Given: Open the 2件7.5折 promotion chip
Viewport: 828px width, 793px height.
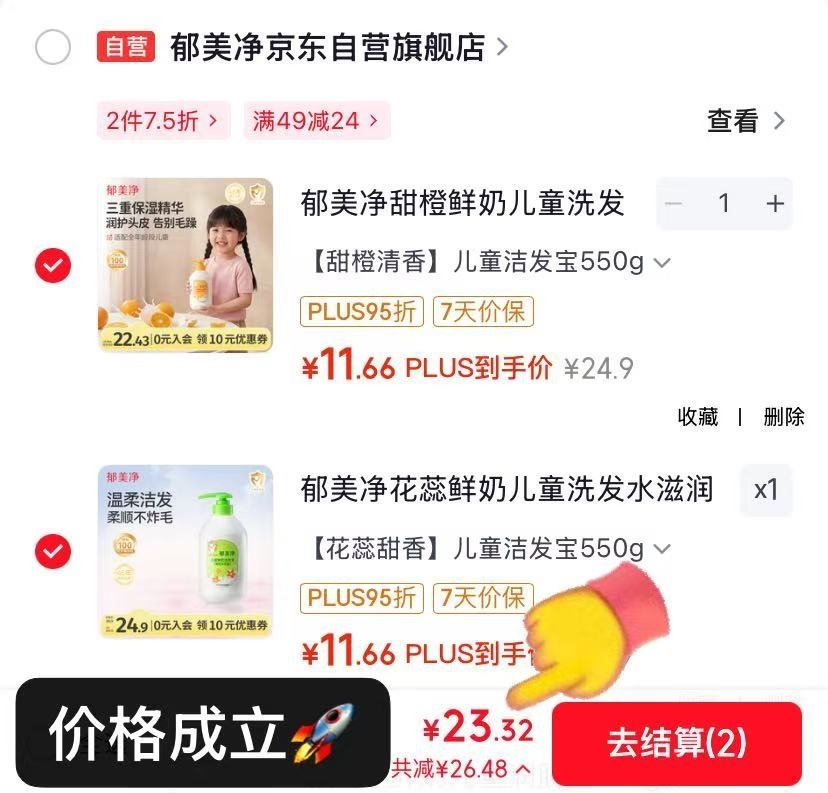Looking at the screenshot, I should tap(163, 121).
